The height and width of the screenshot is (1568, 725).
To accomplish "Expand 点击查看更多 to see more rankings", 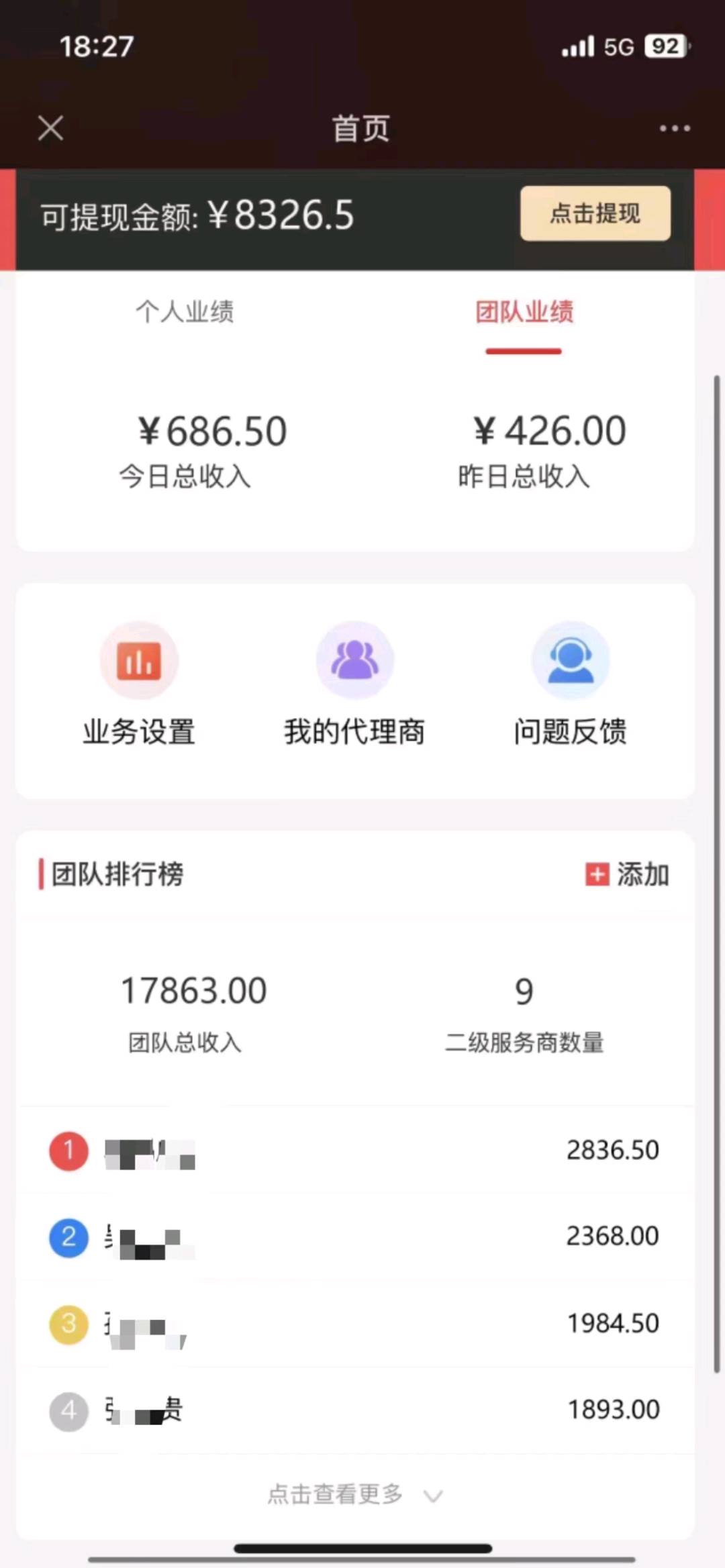I will pyautogui.click(x=355, y=1494).
